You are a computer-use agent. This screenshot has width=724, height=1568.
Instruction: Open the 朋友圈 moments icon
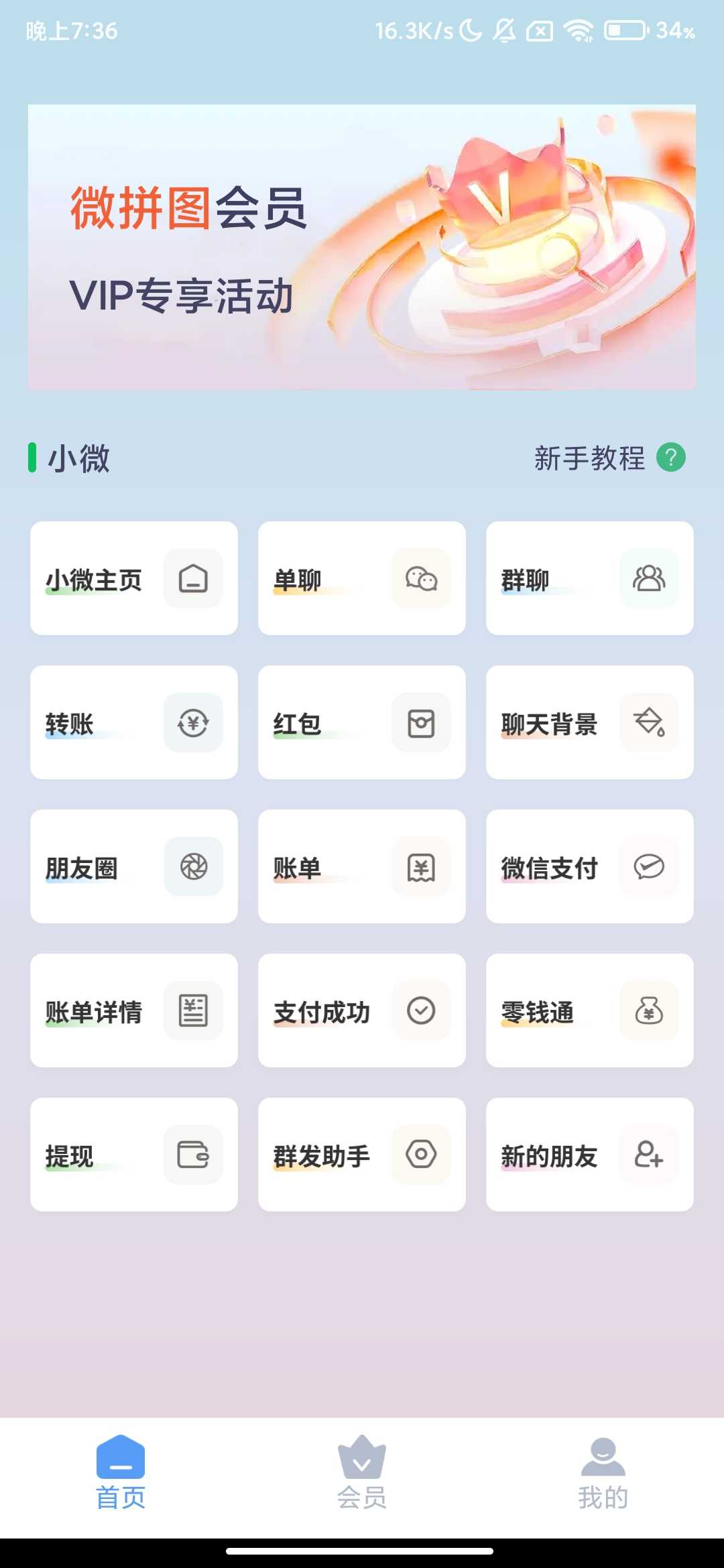click(x=194, y=867)
